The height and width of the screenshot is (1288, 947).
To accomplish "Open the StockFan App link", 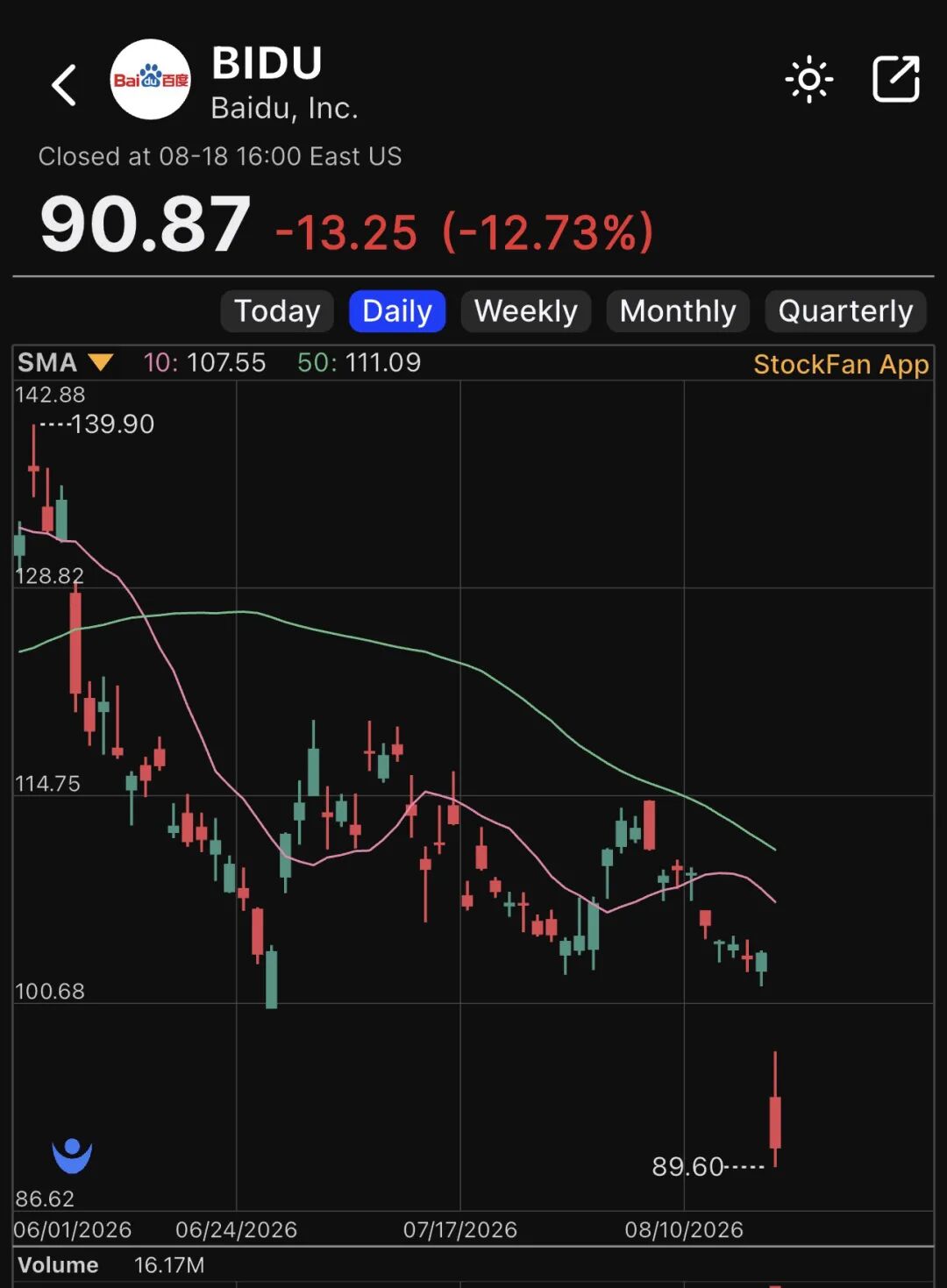I will point(841,364).
